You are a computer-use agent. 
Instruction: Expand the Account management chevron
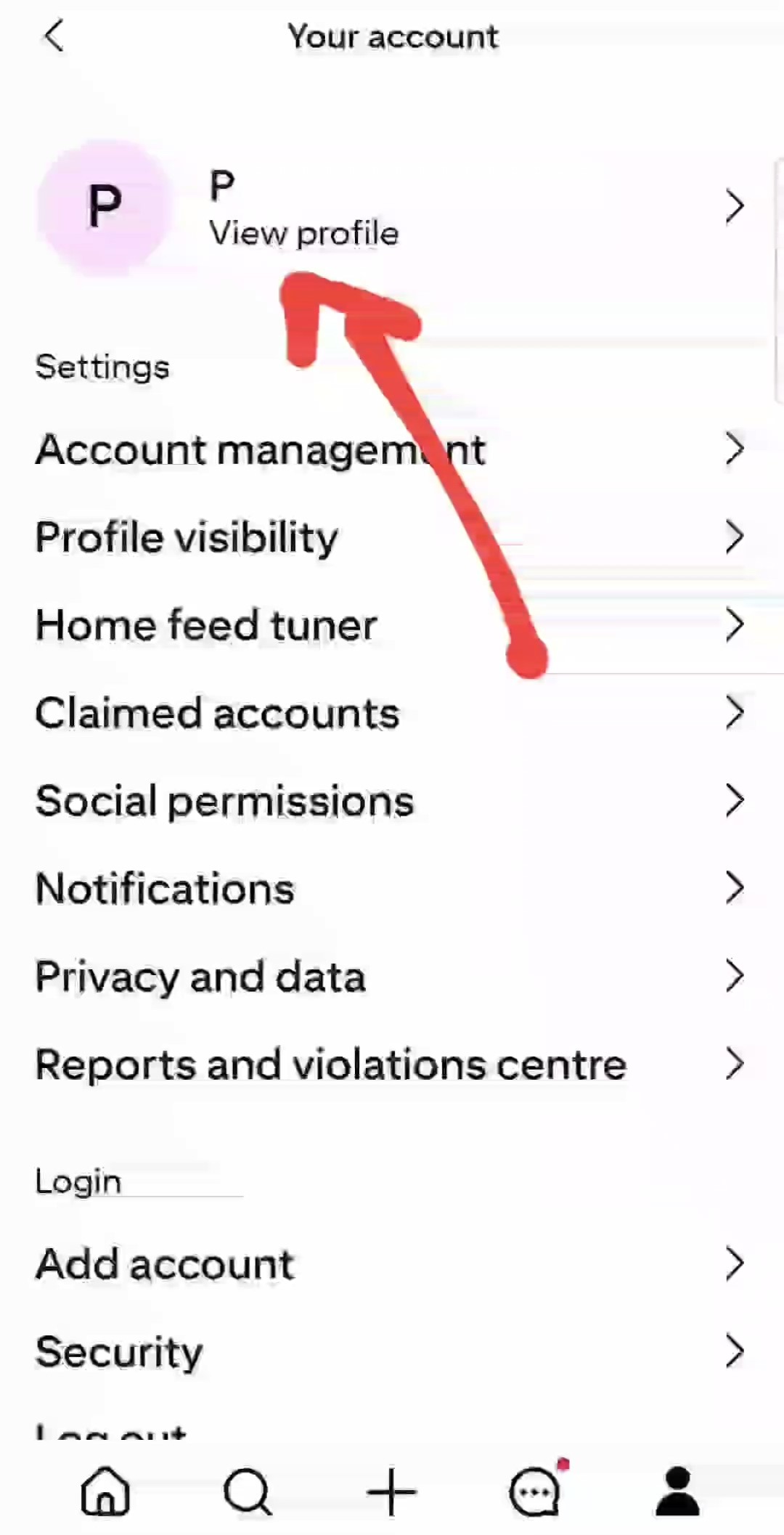pyautogui.click(x=735, y=449)
